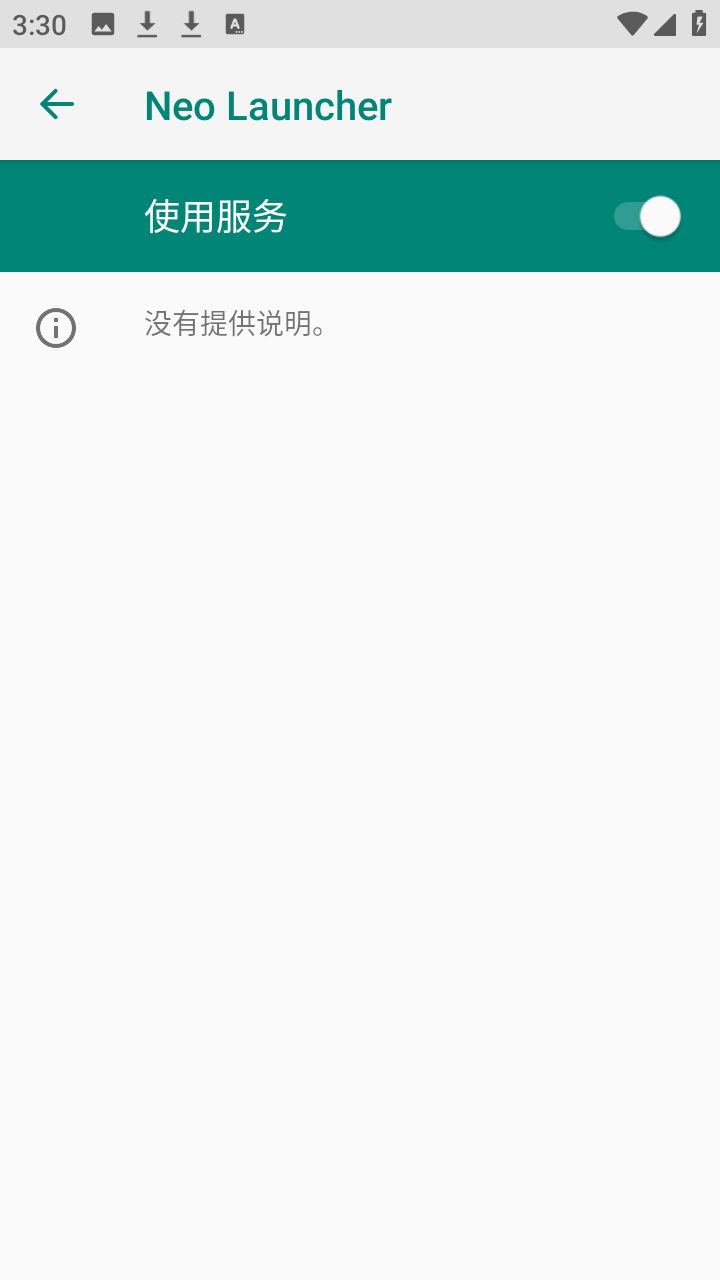
Task: Select the teal Neo Launcher app title
Action: pyautogui.click(x=267, y=104)
